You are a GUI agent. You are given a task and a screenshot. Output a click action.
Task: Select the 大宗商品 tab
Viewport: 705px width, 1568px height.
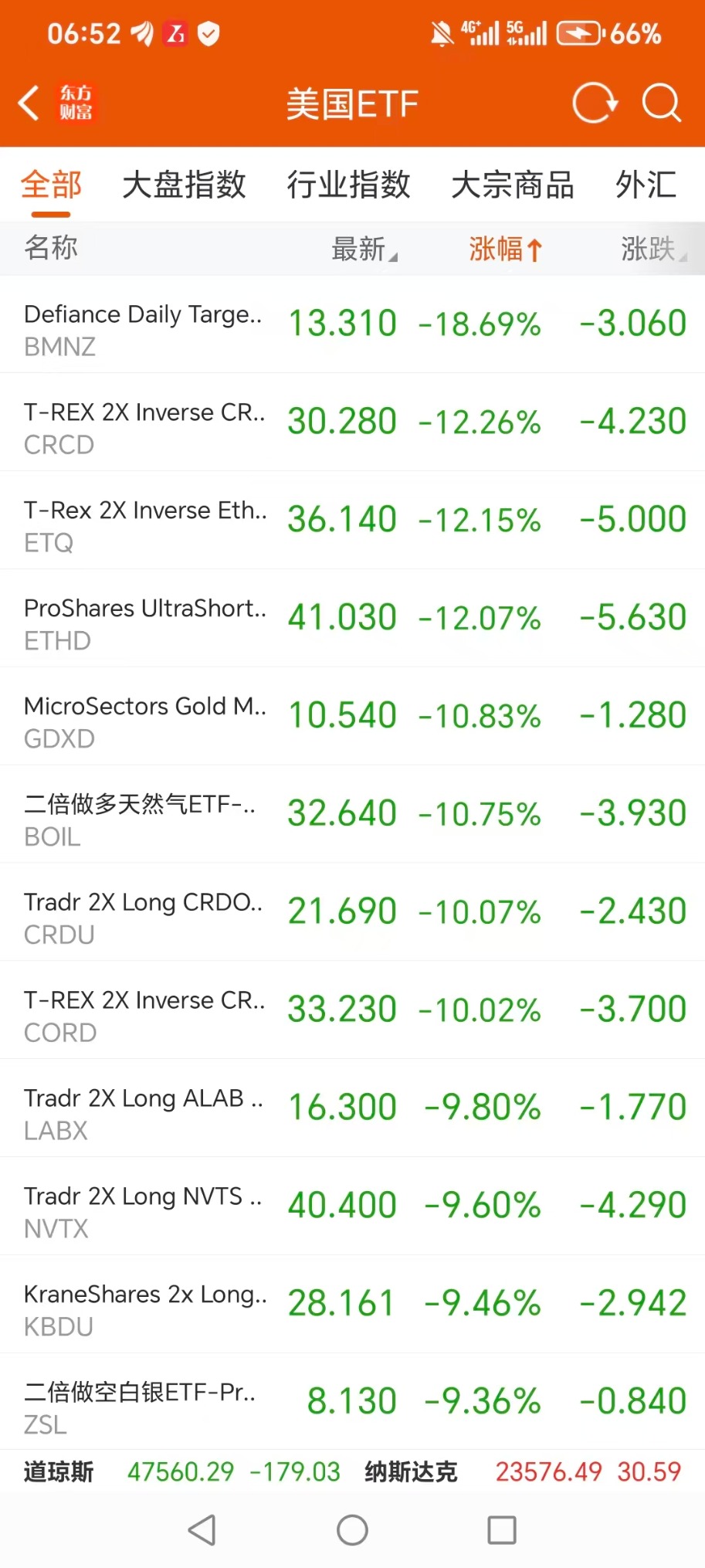[x=512, y=185]
